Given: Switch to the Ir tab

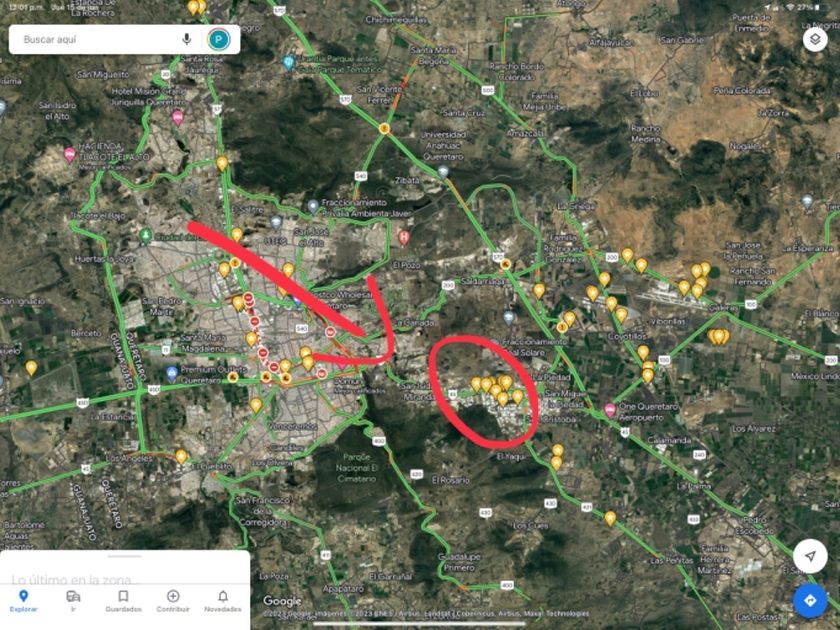Looking at the screenshot, I should click(73, 600).
